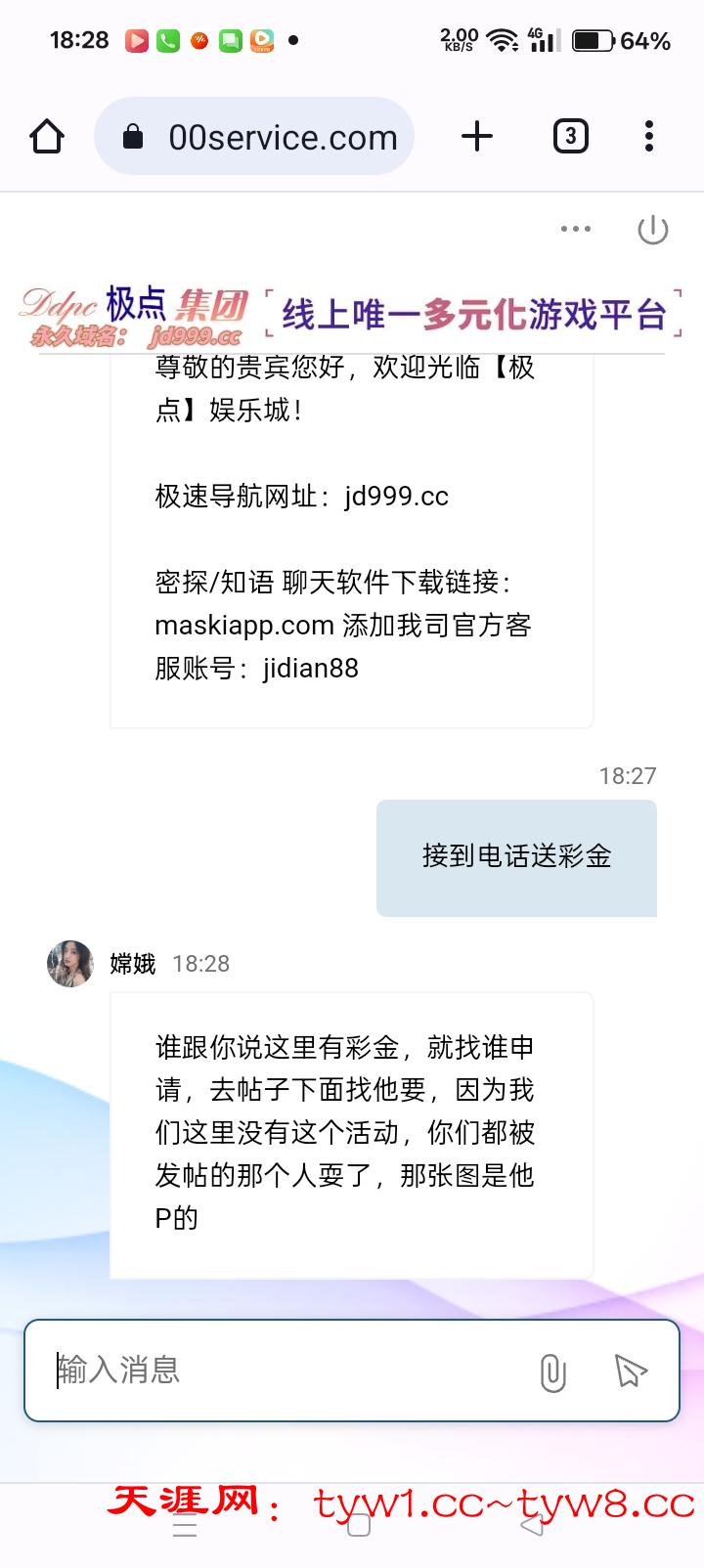The image size is (704, 1568).
Task: Open the tab switcher showing 3 tabs
Action: 570,136
